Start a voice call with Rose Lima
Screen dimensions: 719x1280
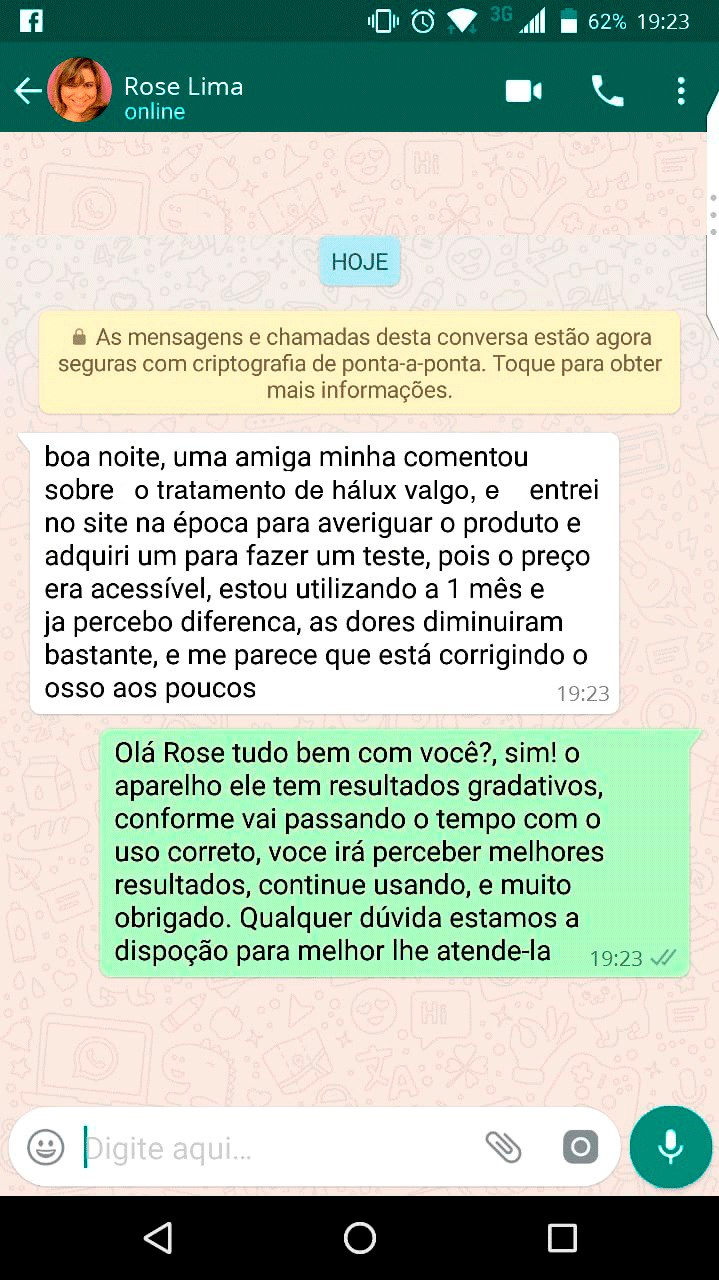607,91
